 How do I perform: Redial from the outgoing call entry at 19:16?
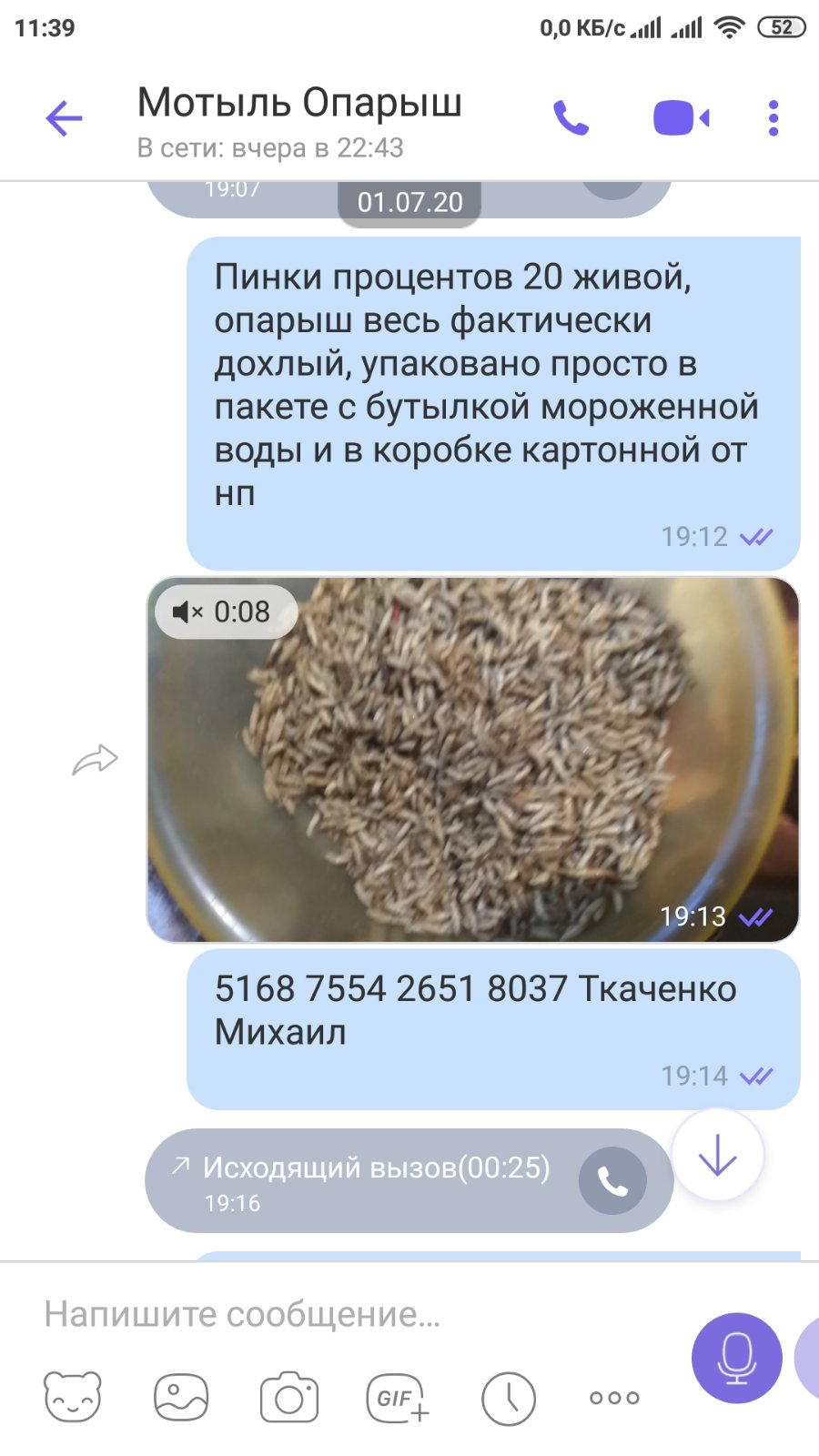click(x=612, y=1180)
